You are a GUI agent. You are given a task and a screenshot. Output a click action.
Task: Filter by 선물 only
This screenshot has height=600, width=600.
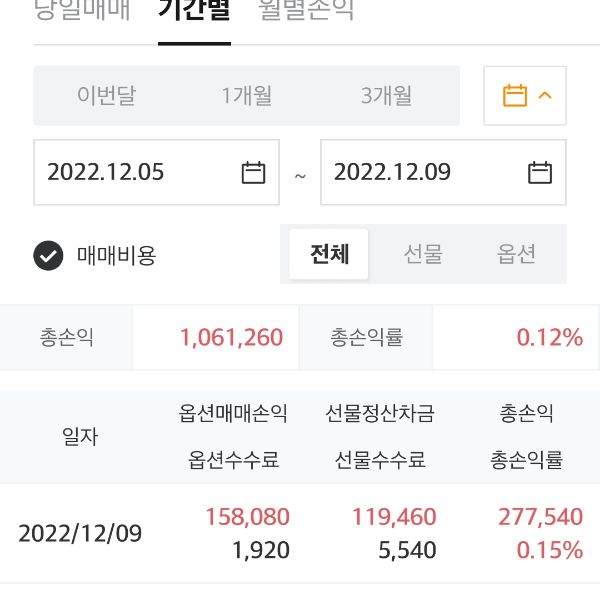[x=422, y=254]
